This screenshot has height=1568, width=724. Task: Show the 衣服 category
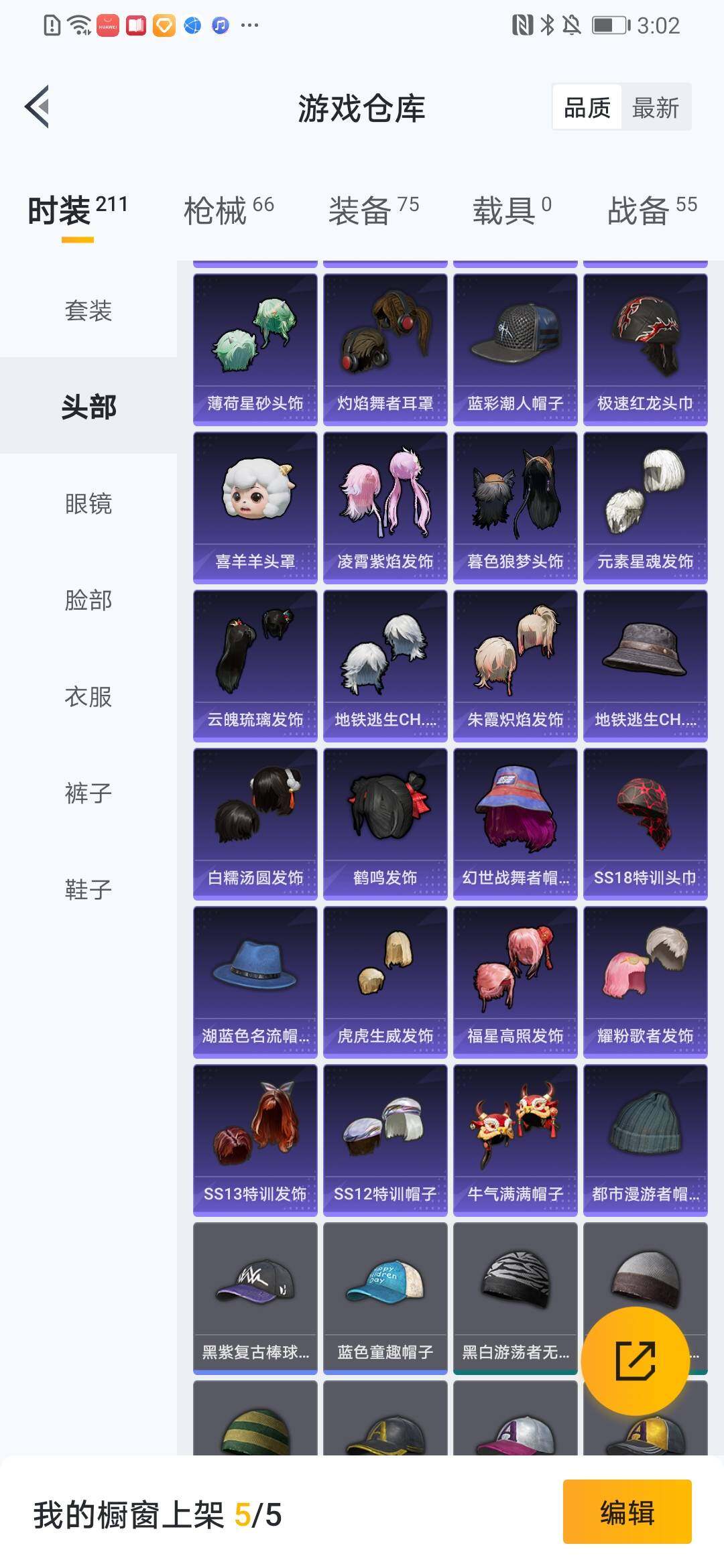(88, 696)
